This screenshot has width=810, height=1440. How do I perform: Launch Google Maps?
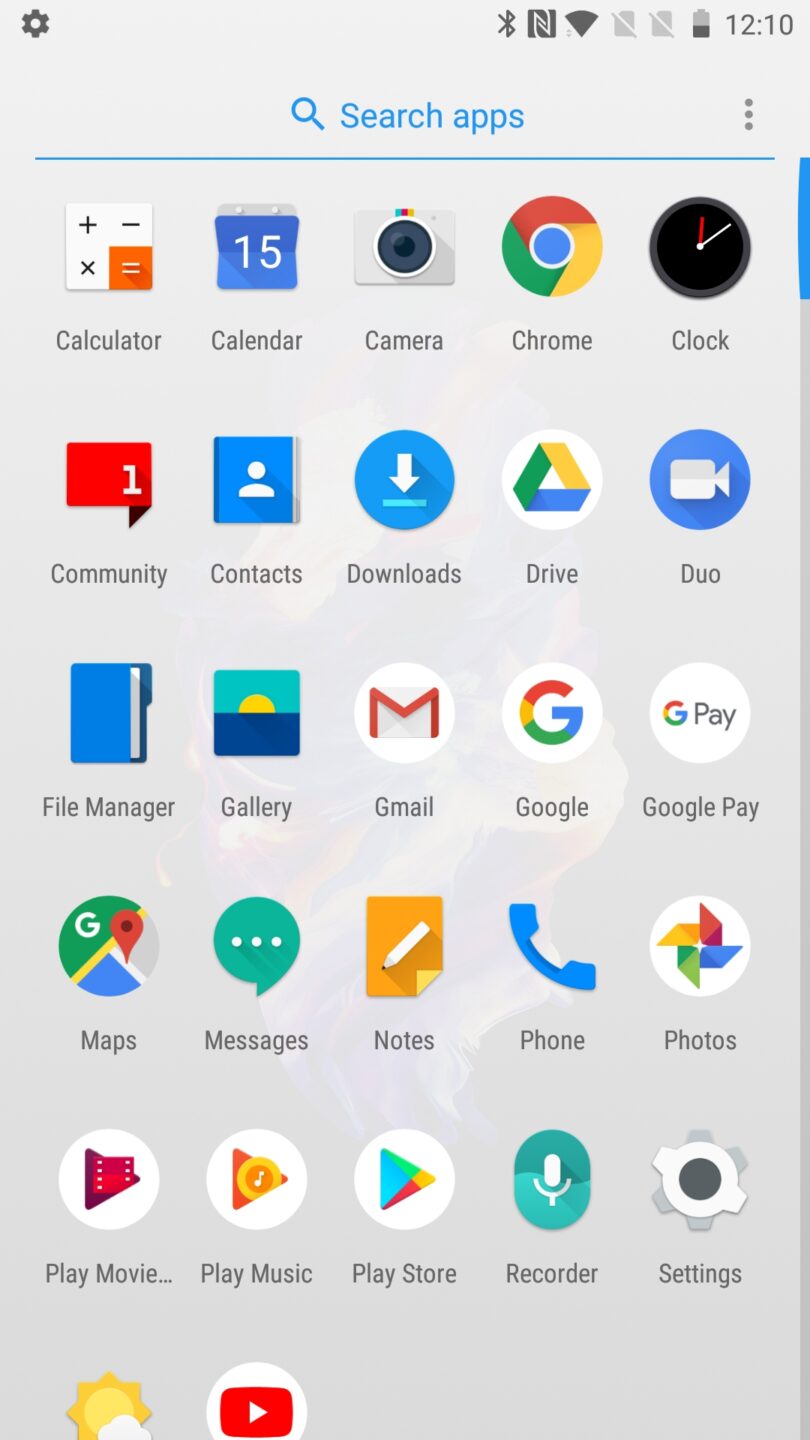(x=108, y=946)
